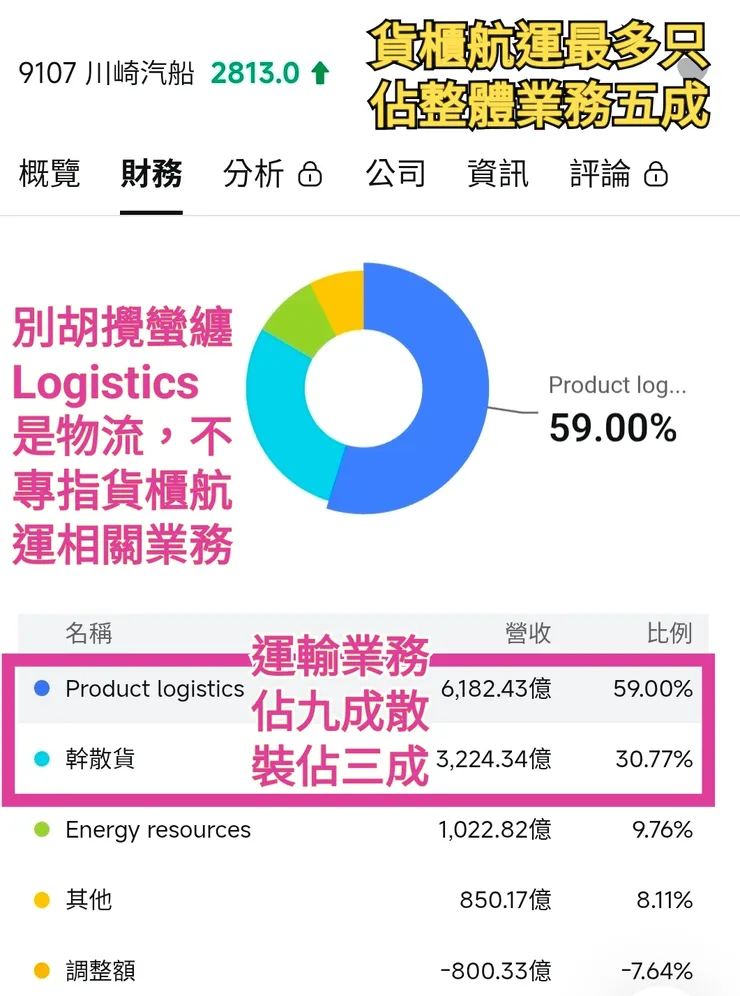Click the lock icon beside 分析 tab

pyautogui.click(x=311, y=173)
